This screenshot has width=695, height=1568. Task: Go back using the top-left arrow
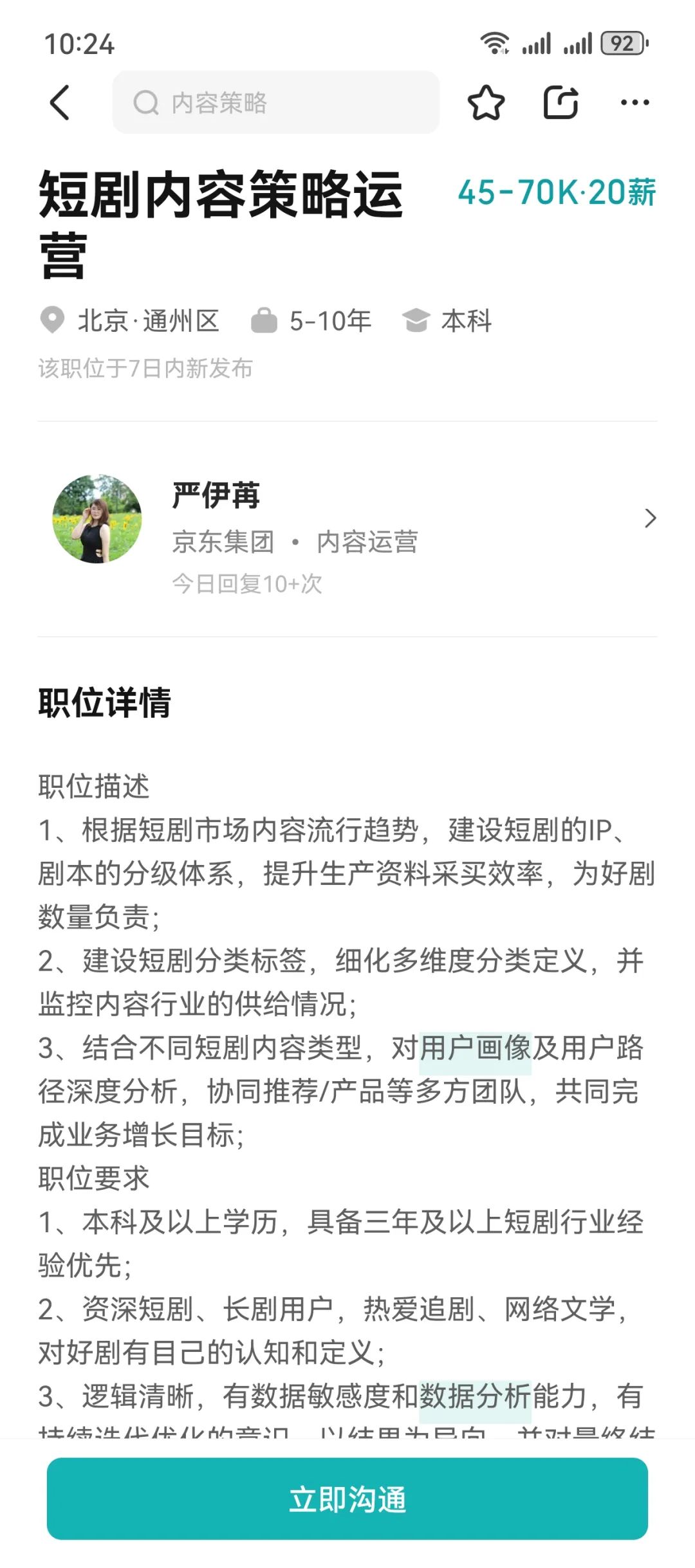[x=60, y=102]
